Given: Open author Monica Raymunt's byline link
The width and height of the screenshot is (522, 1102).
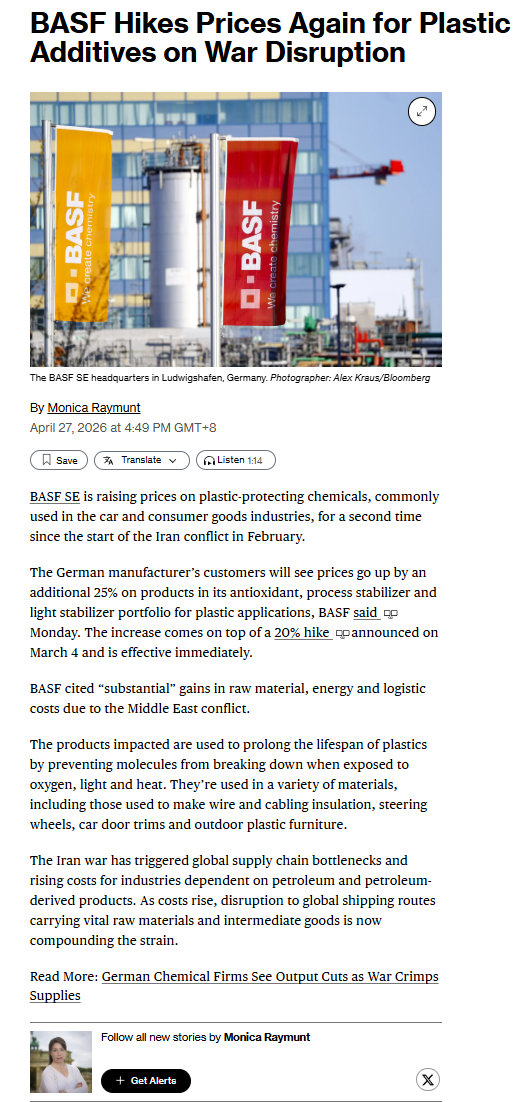Looking at the screenshot, I should click(93, 408).
